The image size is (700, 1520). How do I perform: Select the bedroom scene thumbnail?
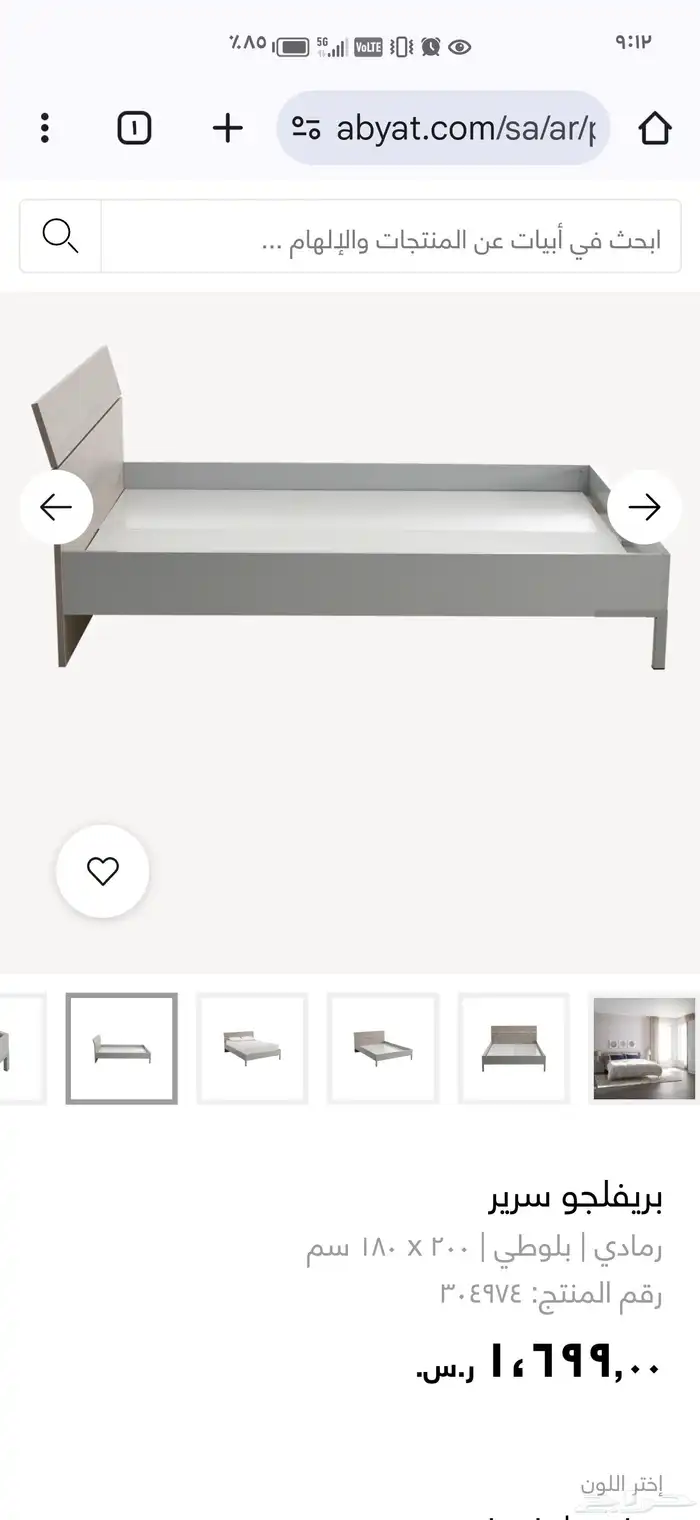(x=643, y=1048)
